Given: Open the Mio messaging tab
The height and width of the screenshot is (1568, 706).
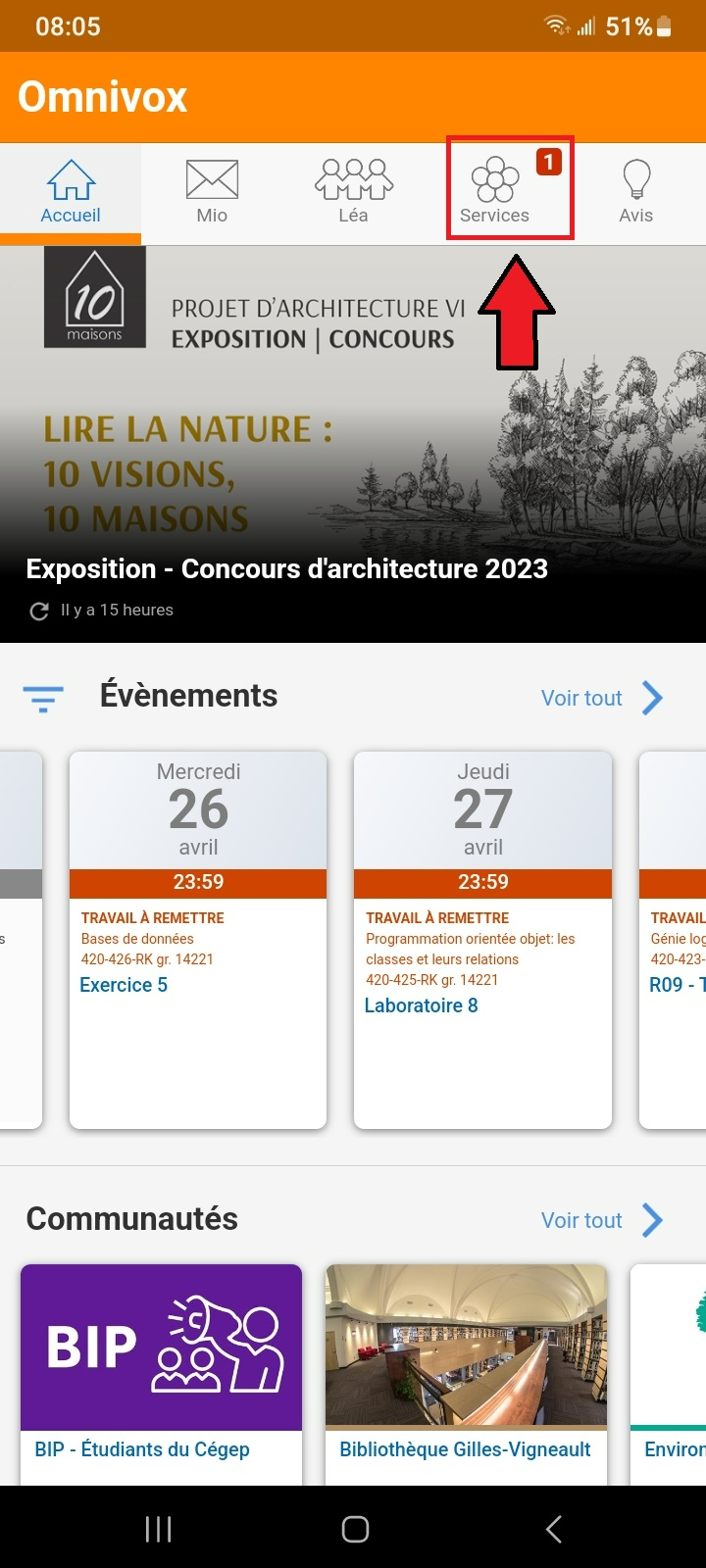Looking at the screenshot, I should 212,193.
